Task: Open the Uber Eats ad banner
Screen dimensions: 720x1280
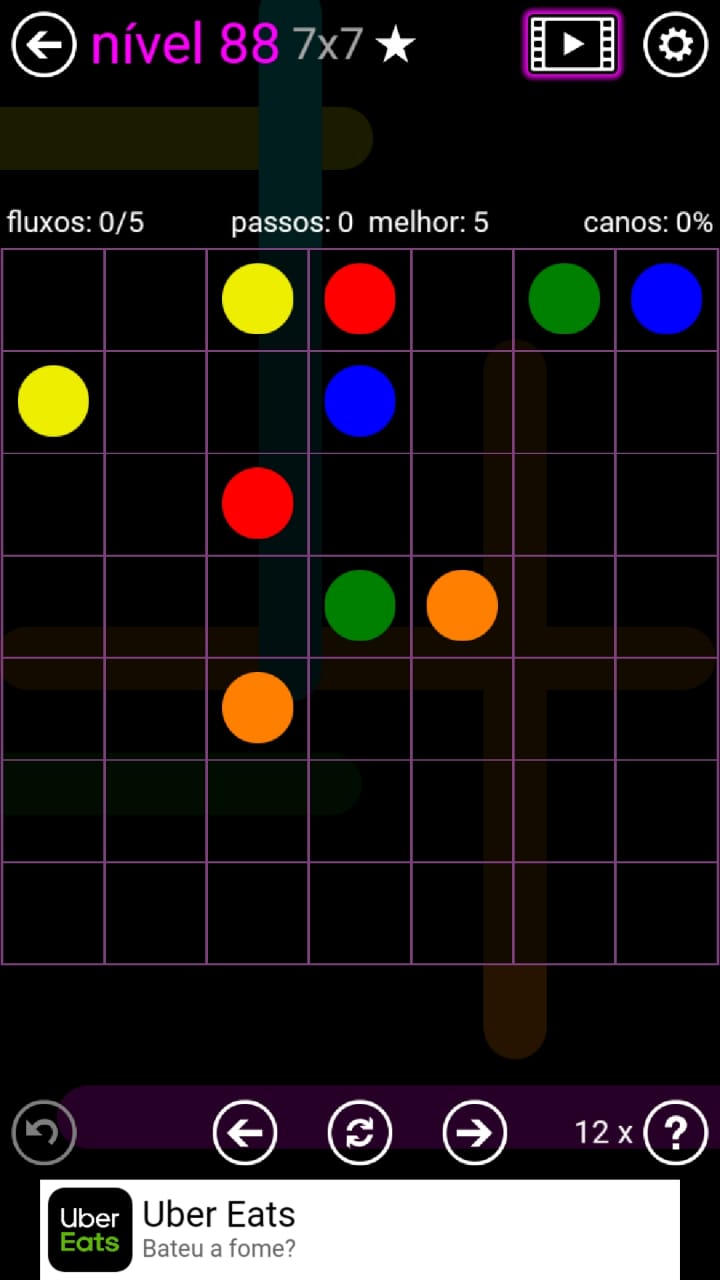Action: [360, 1229]
